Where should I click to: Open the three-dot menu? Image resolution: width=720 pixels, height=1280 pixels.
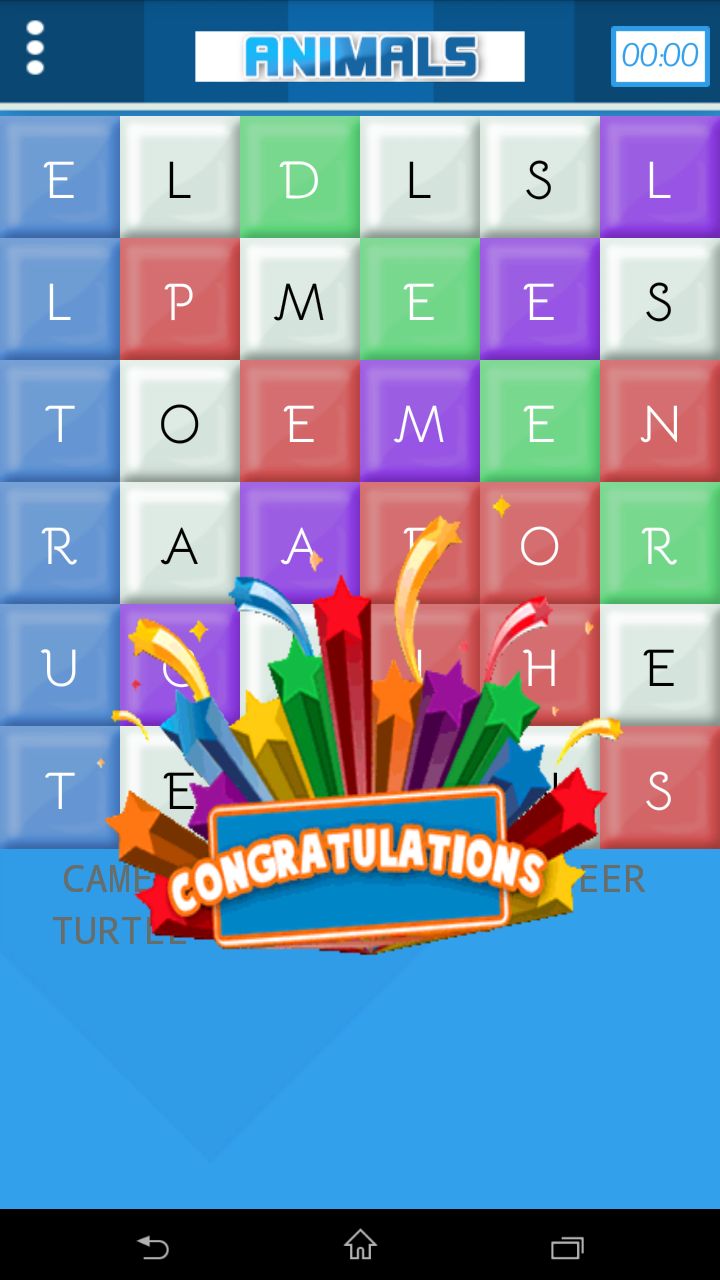click(35, 48)
